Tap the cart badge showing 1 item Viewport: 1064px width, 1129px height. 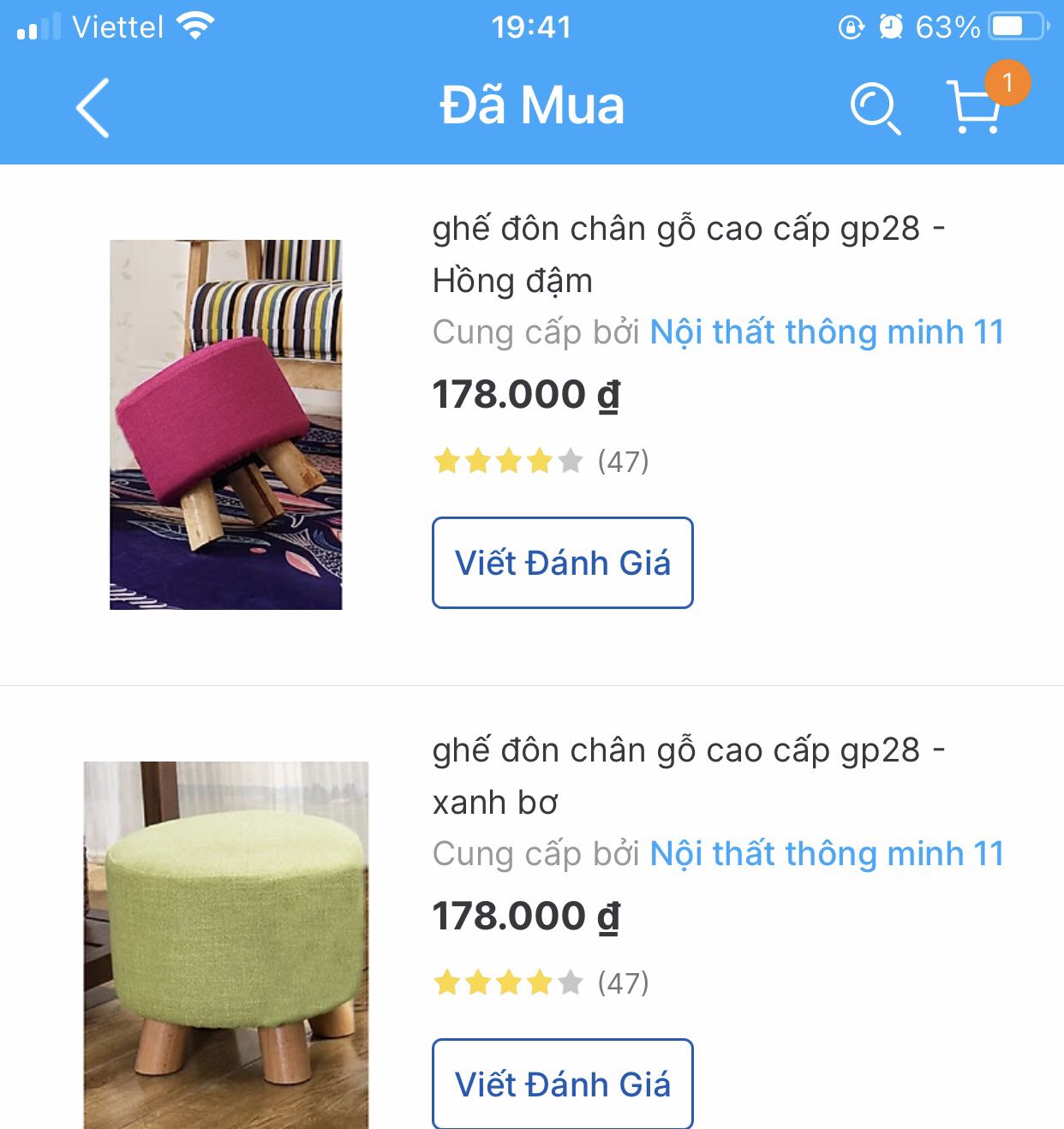[1008, 83]
